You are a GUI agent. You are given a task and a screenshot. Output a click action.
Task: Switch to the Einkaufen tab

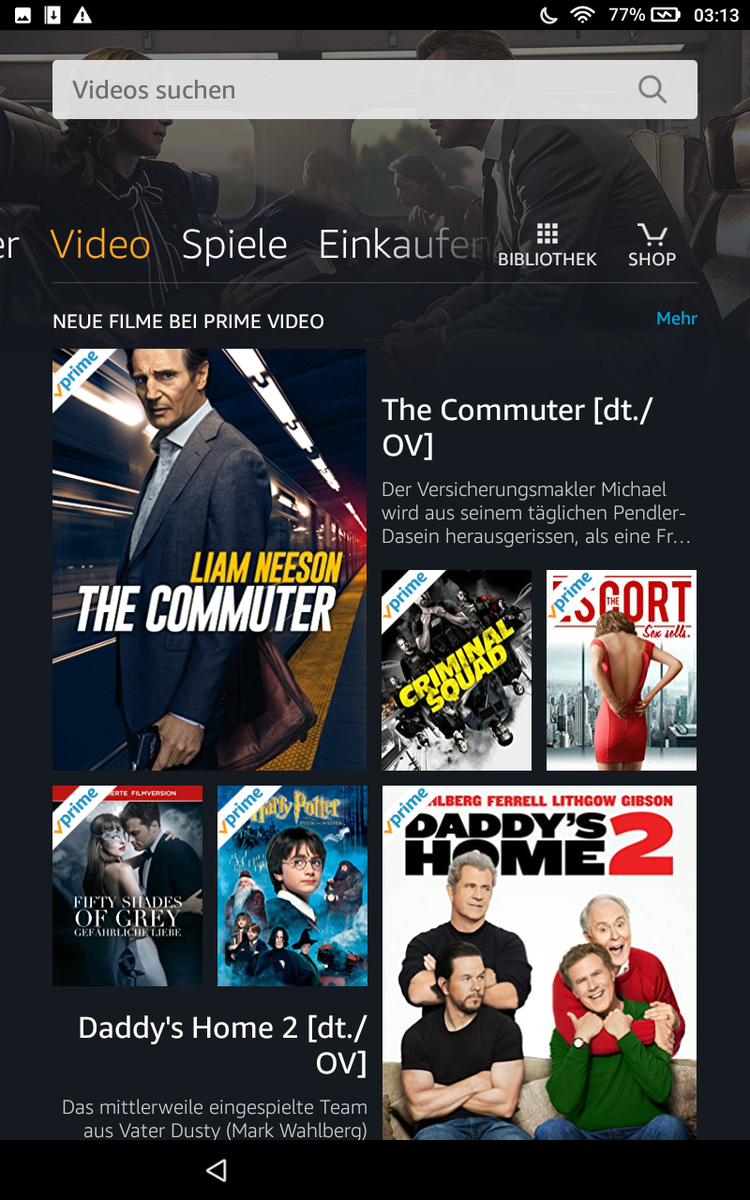tap(402, 245)
